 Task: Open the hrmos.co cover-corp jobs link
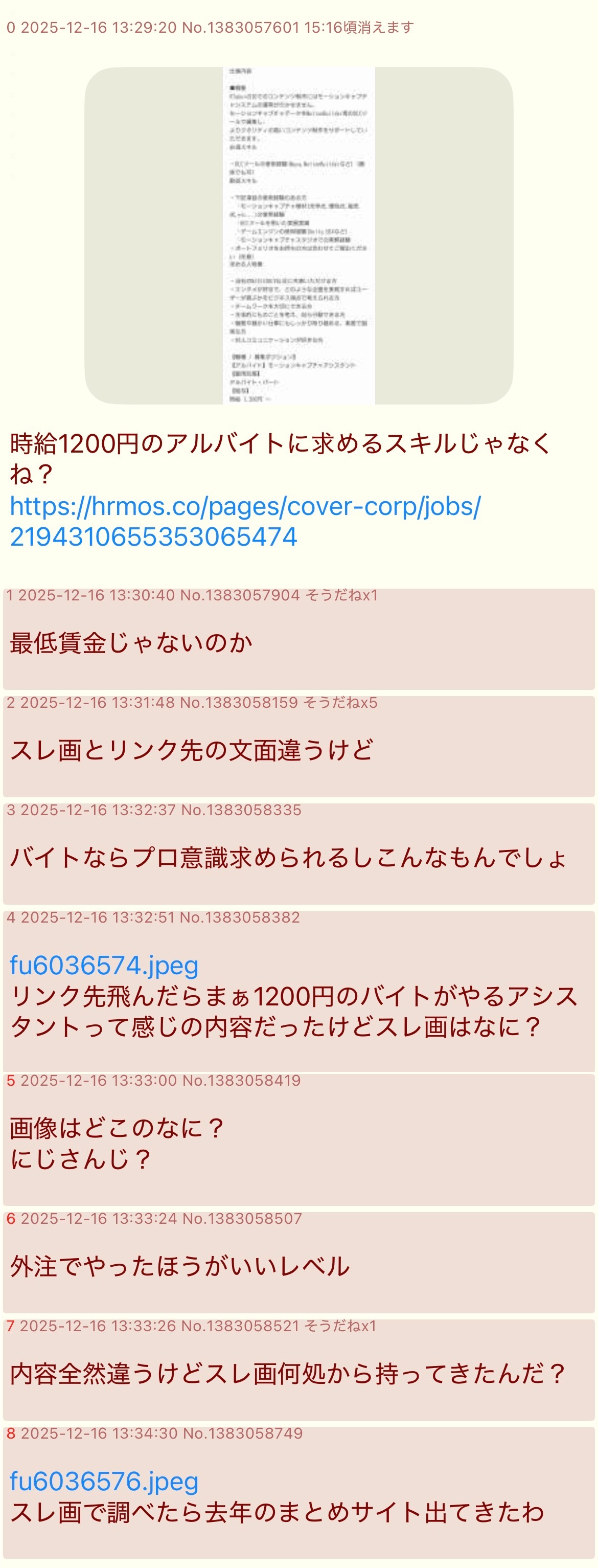[x=244, y=521]
